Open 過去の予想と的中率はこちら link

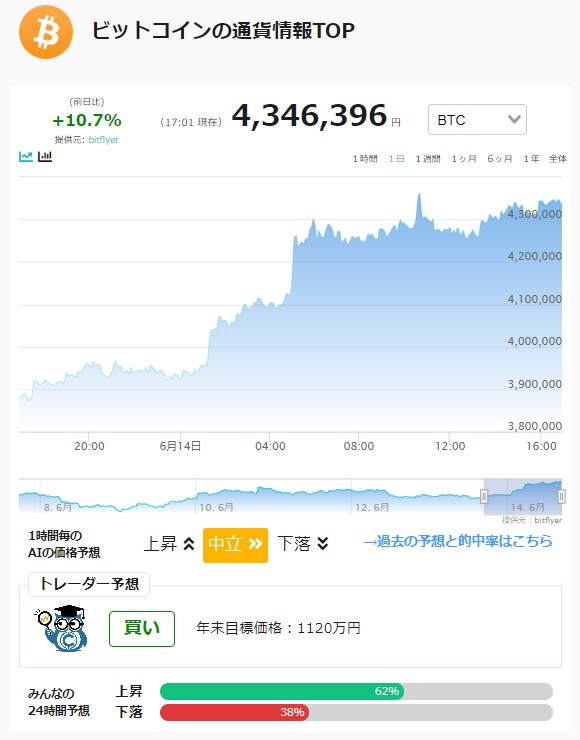click(x=458, y=541)
